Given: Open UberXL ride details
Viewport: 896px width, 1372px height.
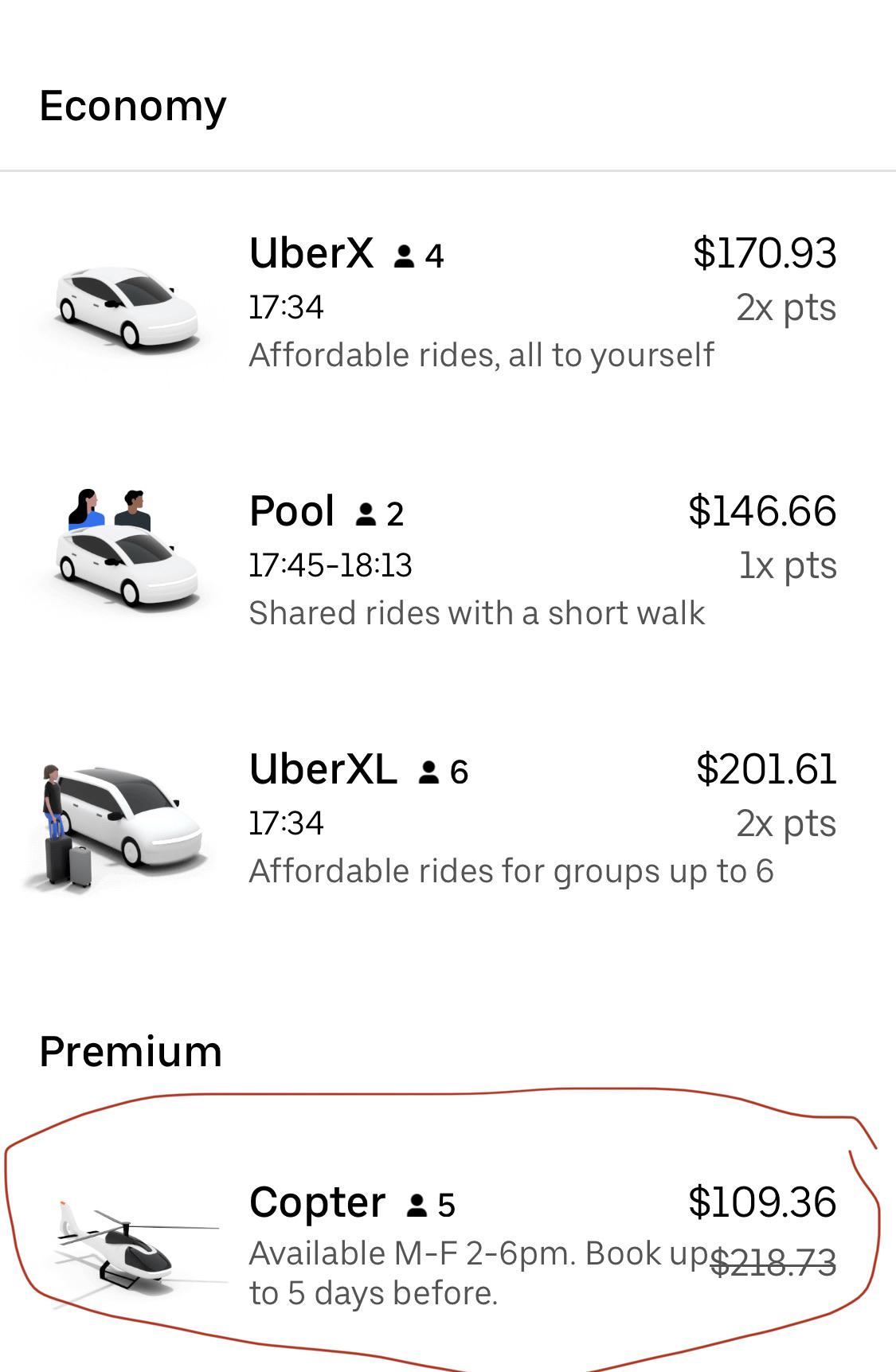Looking at the screenshot, I should [x=446, y=820].
